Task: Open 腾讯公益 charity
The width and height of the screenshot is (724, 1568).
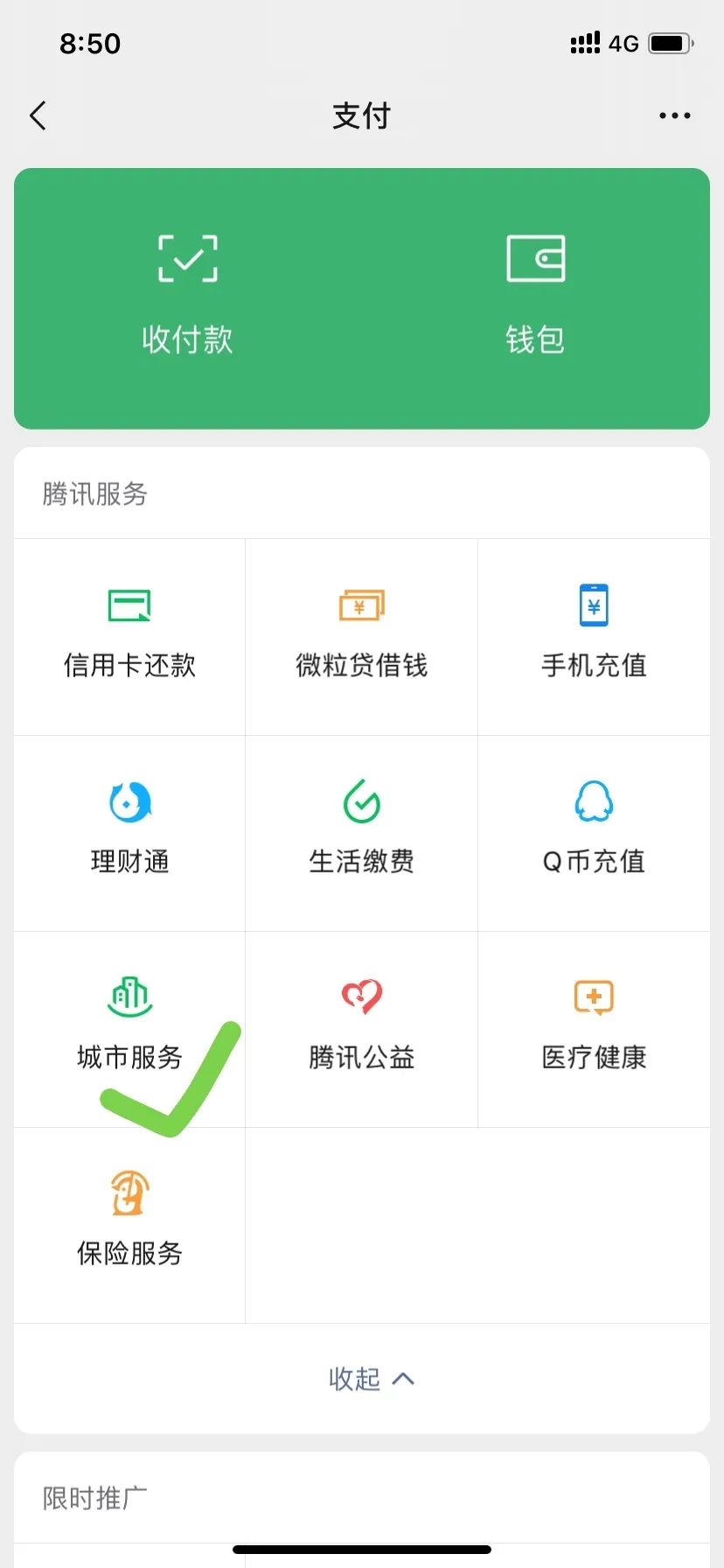Action: (x=361, y=1029)
